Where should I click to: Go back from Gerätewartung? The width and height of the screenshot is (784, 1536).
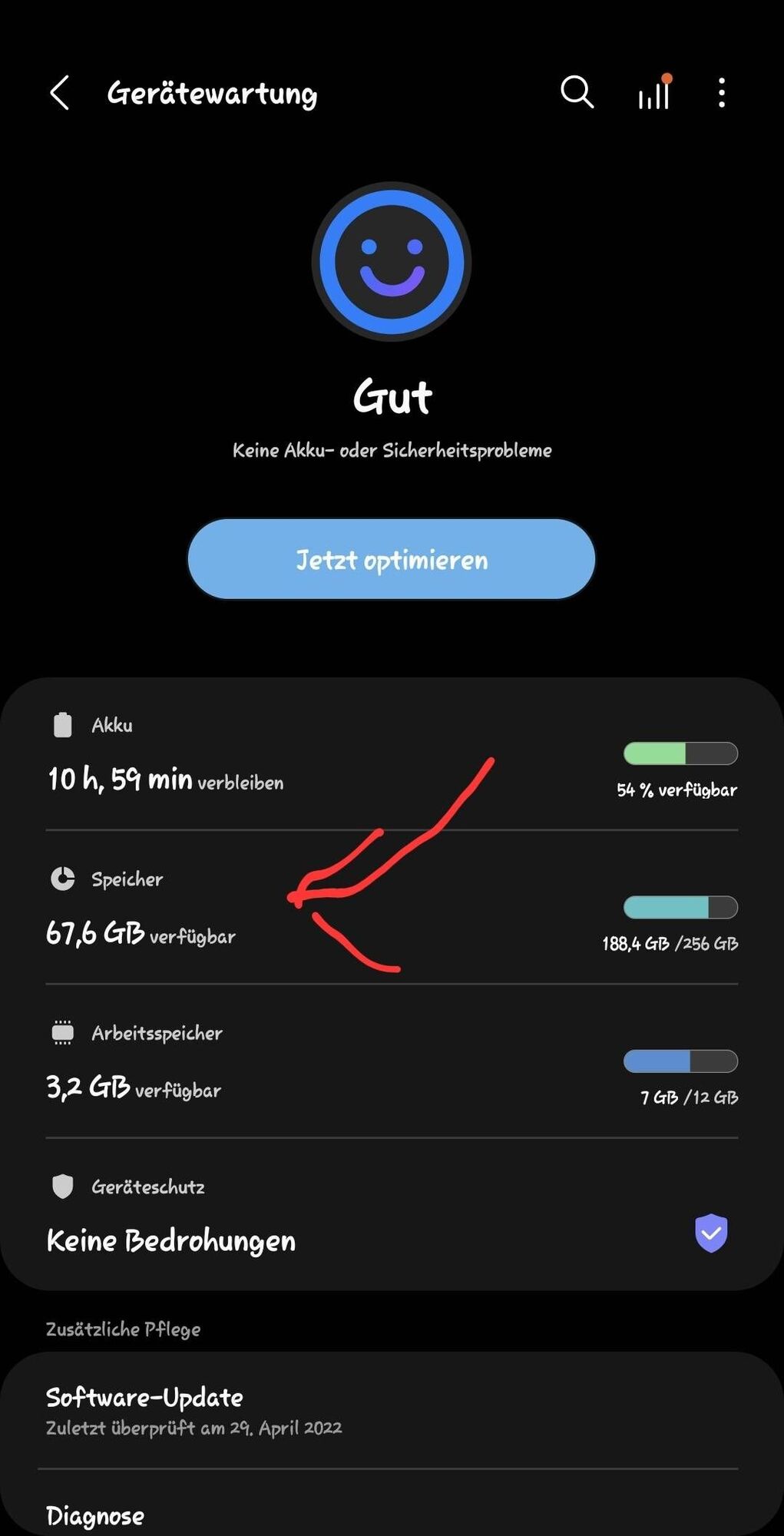[x=60, y=93]
